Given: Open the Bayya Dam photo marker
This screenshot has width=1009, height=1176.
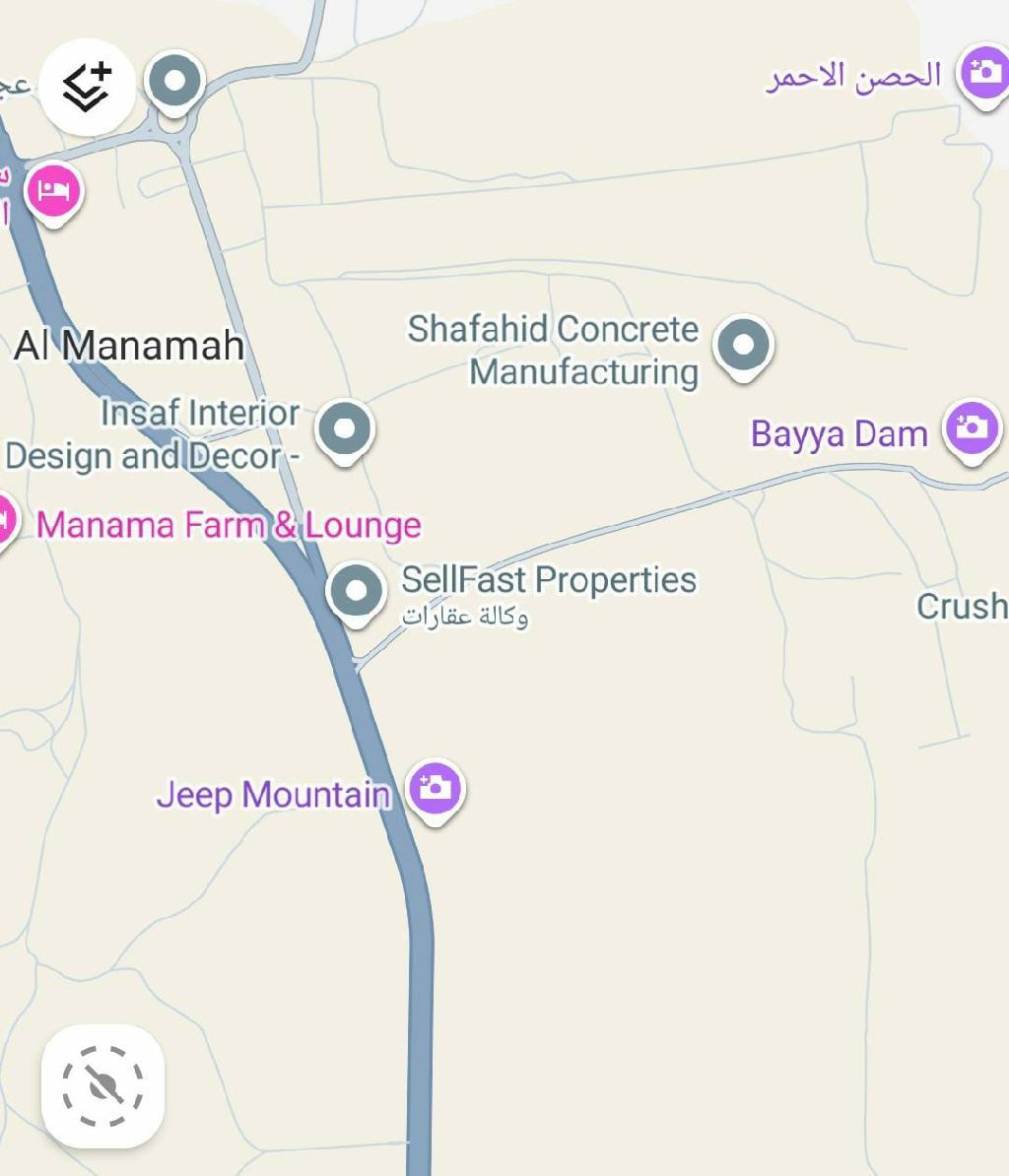Looking at the screenshot, I should [972, 428].
